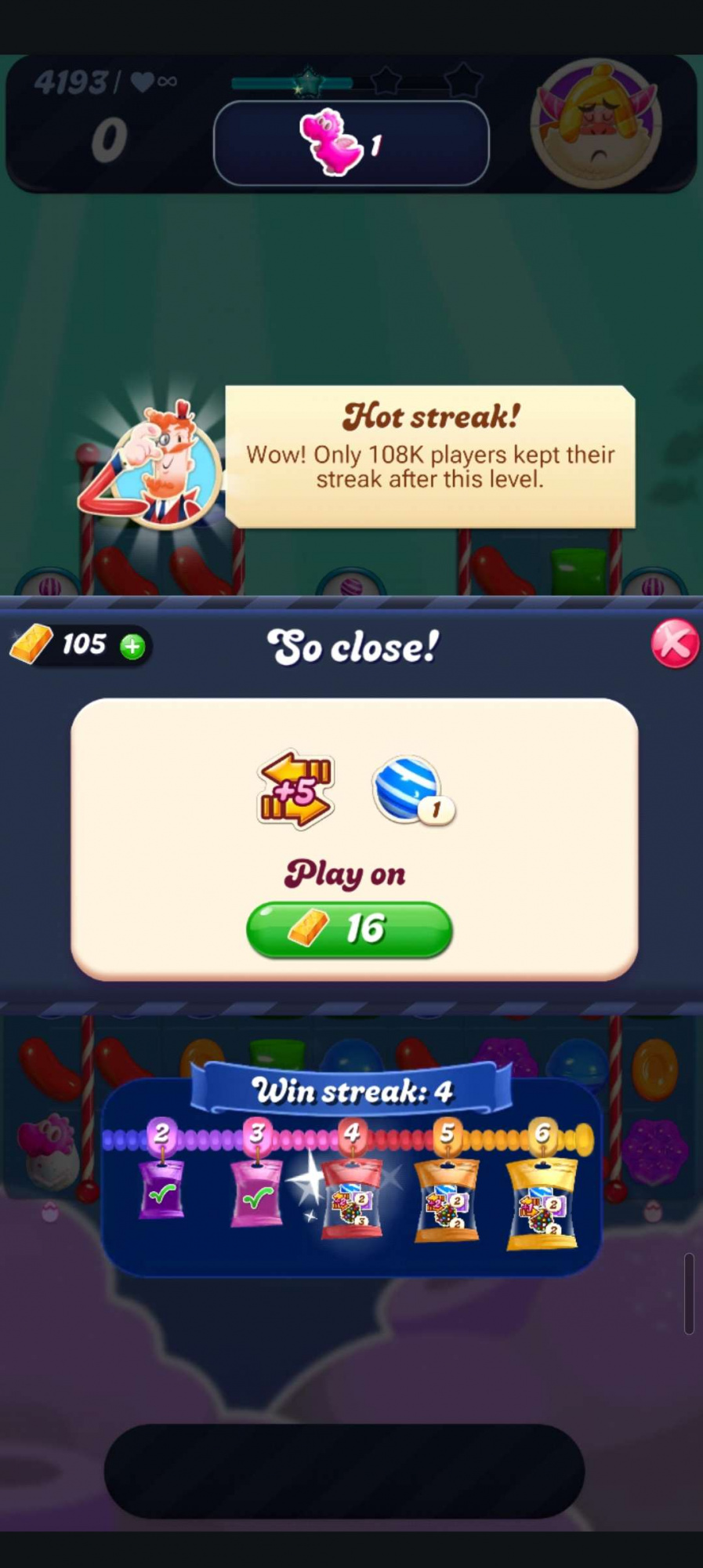
Task: Tap Play on for 16 gold bars
Action: (x=350, y=929)
